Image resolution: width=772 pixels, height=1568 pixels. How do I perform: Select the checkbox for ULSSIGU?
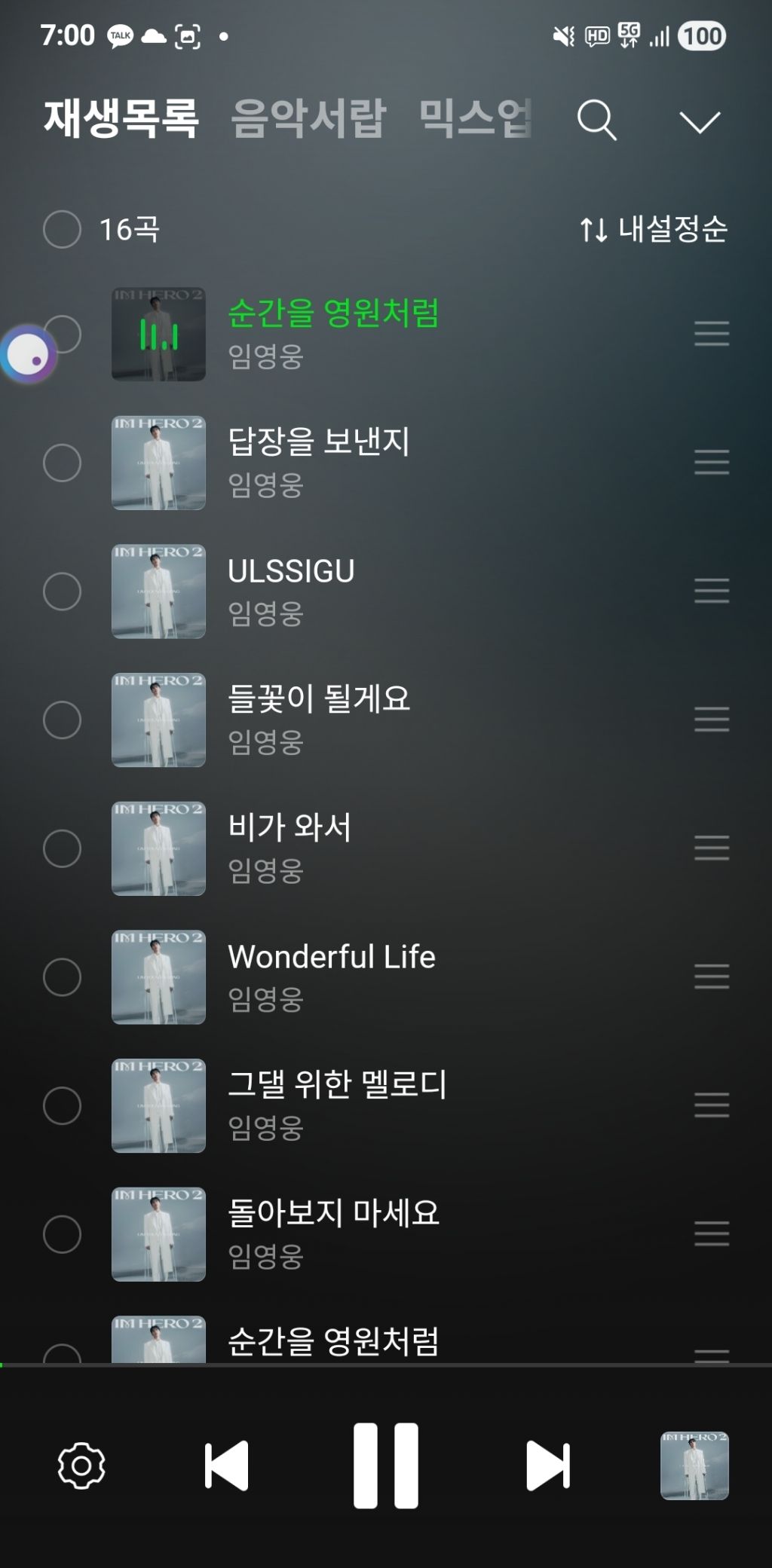pyautogui.click(x=62, y=591)
